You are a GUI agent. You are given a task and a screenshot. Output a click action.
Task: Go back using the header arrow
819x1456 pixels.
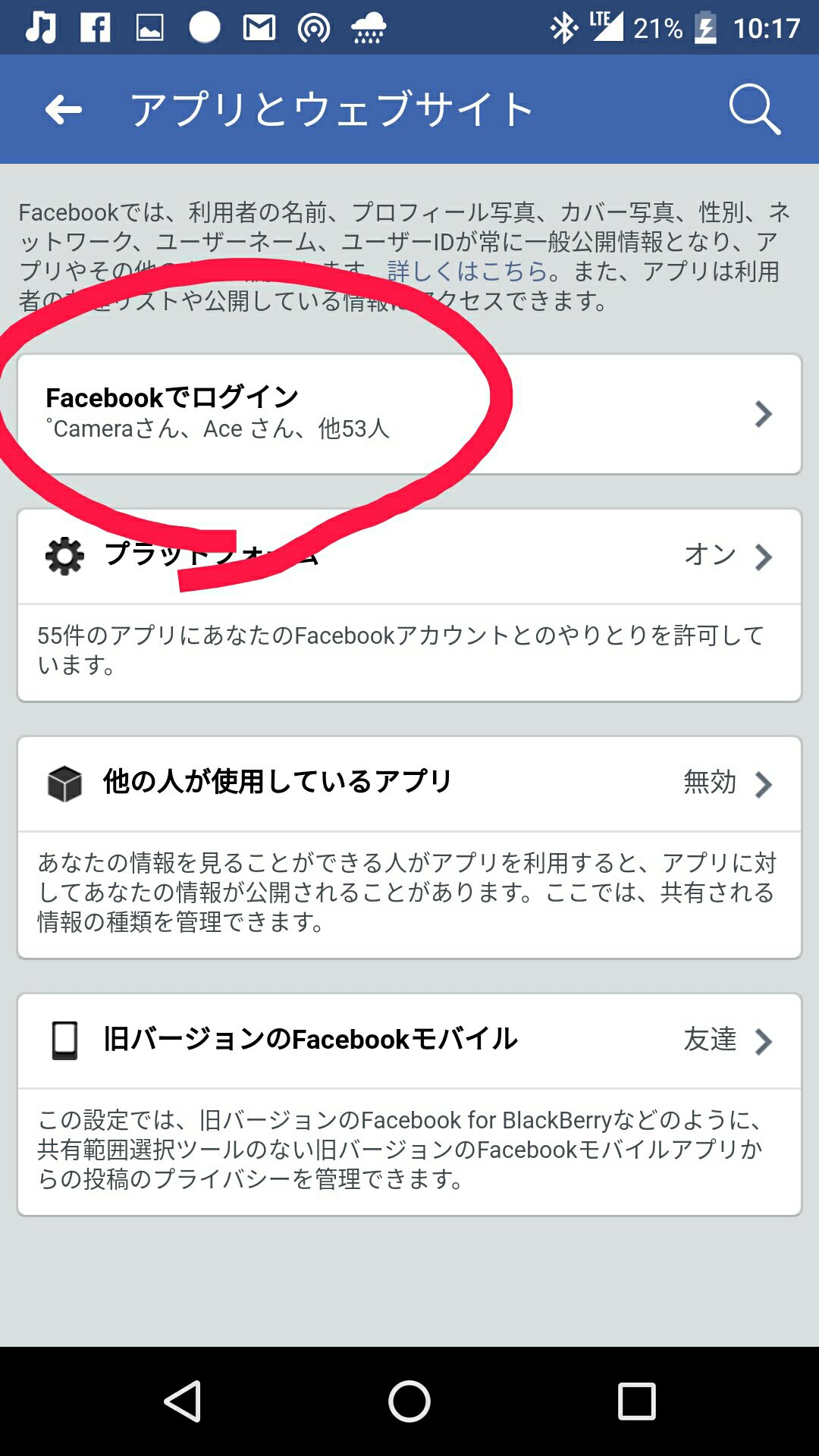(64, 111)
